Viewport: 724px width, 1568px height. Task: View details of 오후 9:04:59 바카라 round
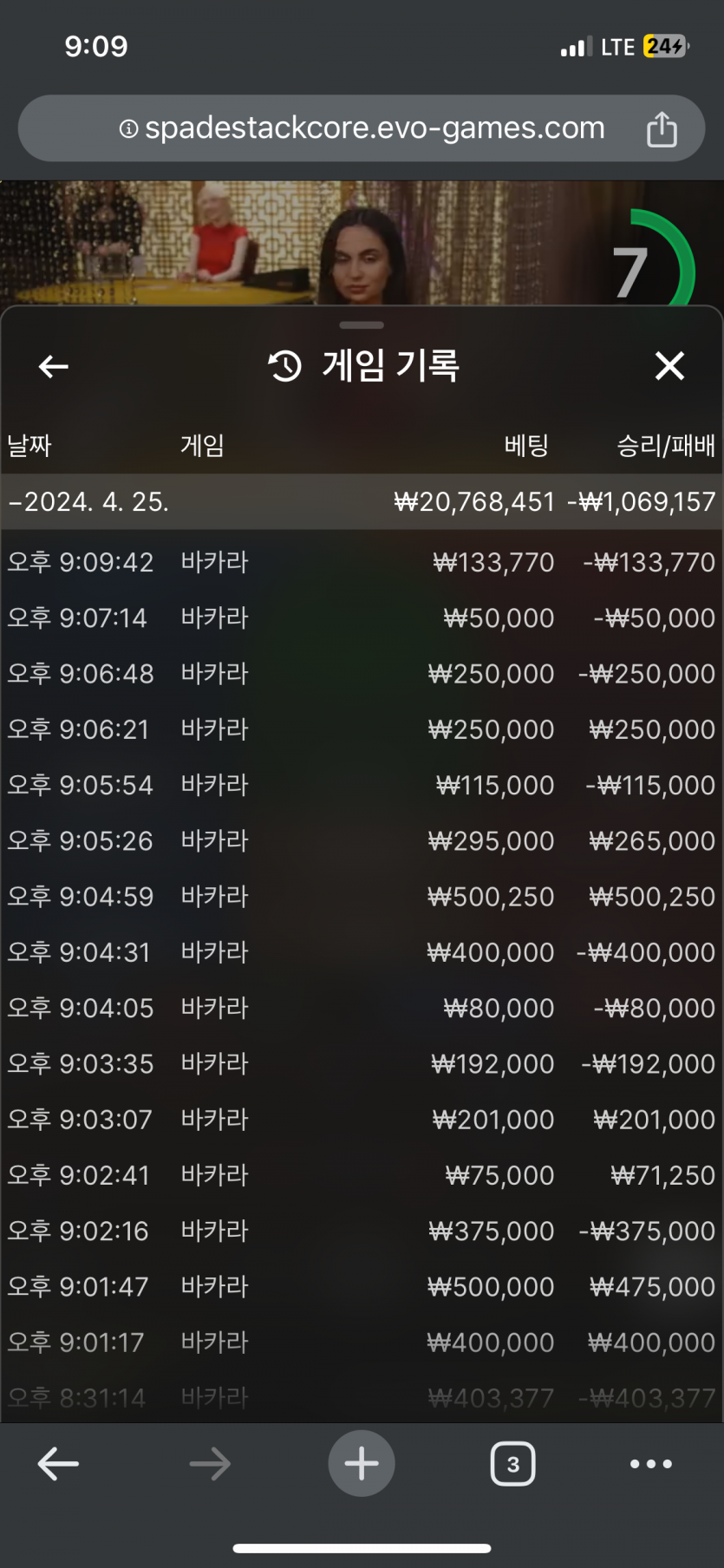pyautogui.click(x=362, y=897)
